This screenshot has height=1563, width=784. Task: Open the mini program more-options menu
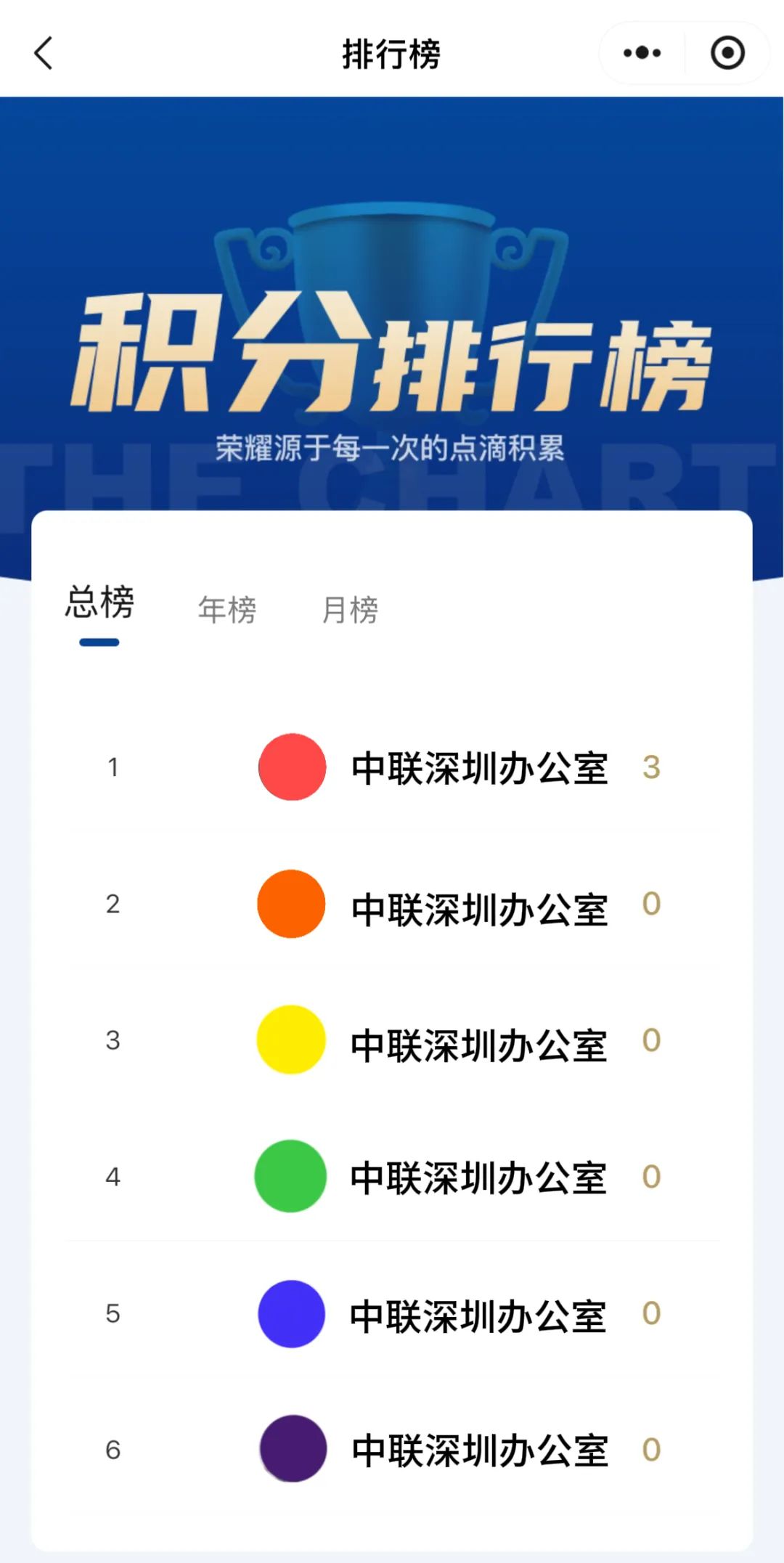[642, 53]
